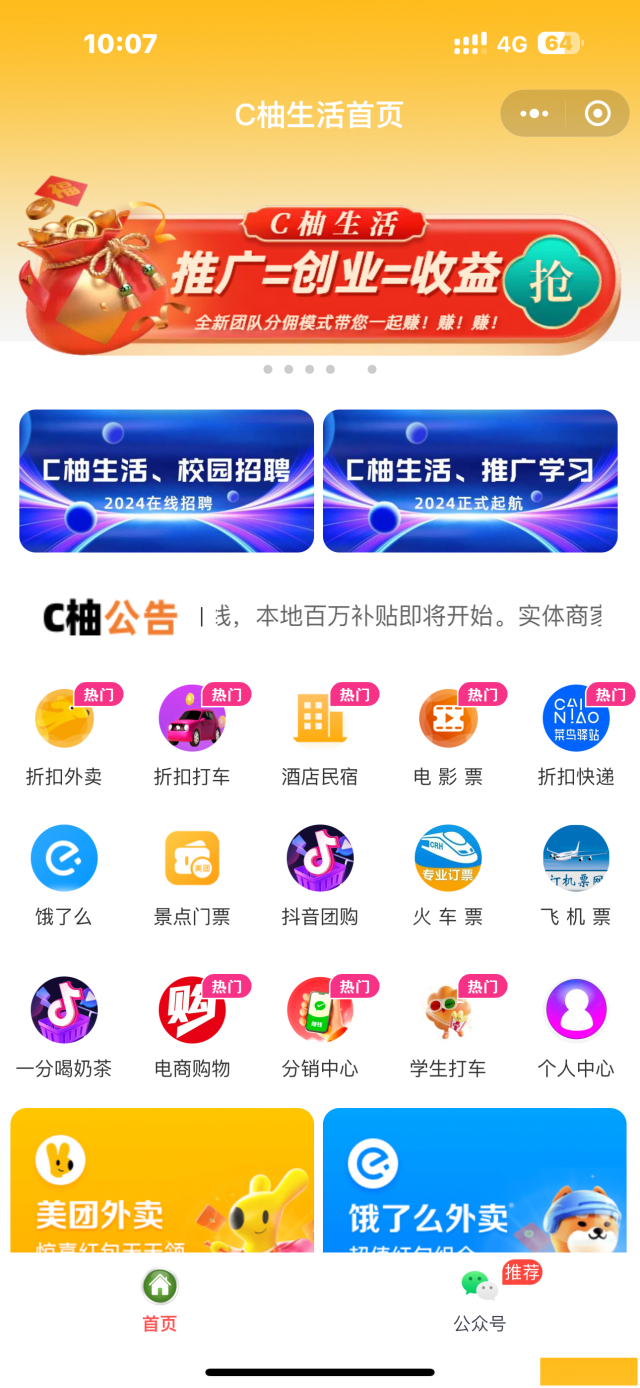Open the 美团外卖 yellow card
The width and height of the screenshot is (640, 1388).
[162, 1180]
